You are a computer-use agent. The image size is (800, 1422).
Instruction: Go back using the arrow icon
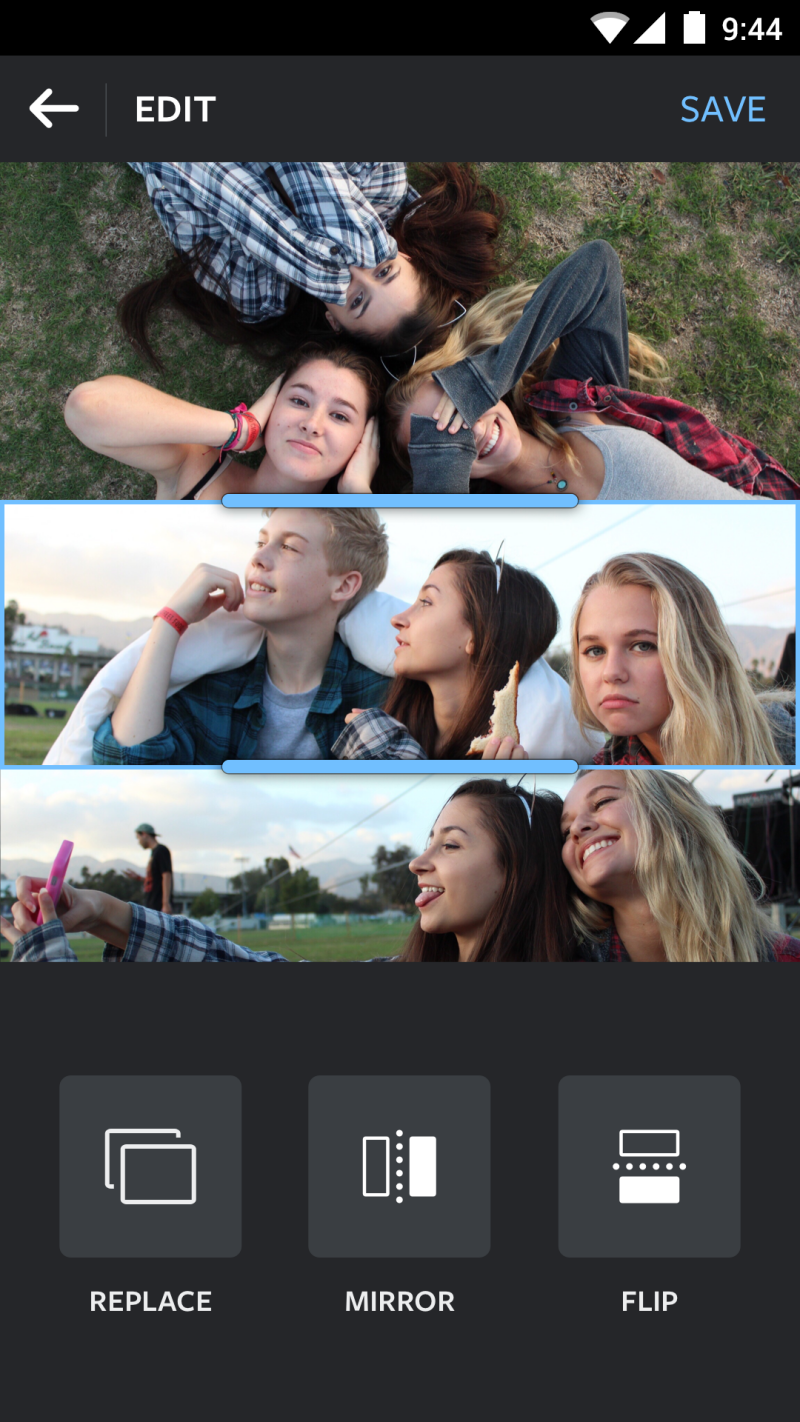tap(54, 109)
